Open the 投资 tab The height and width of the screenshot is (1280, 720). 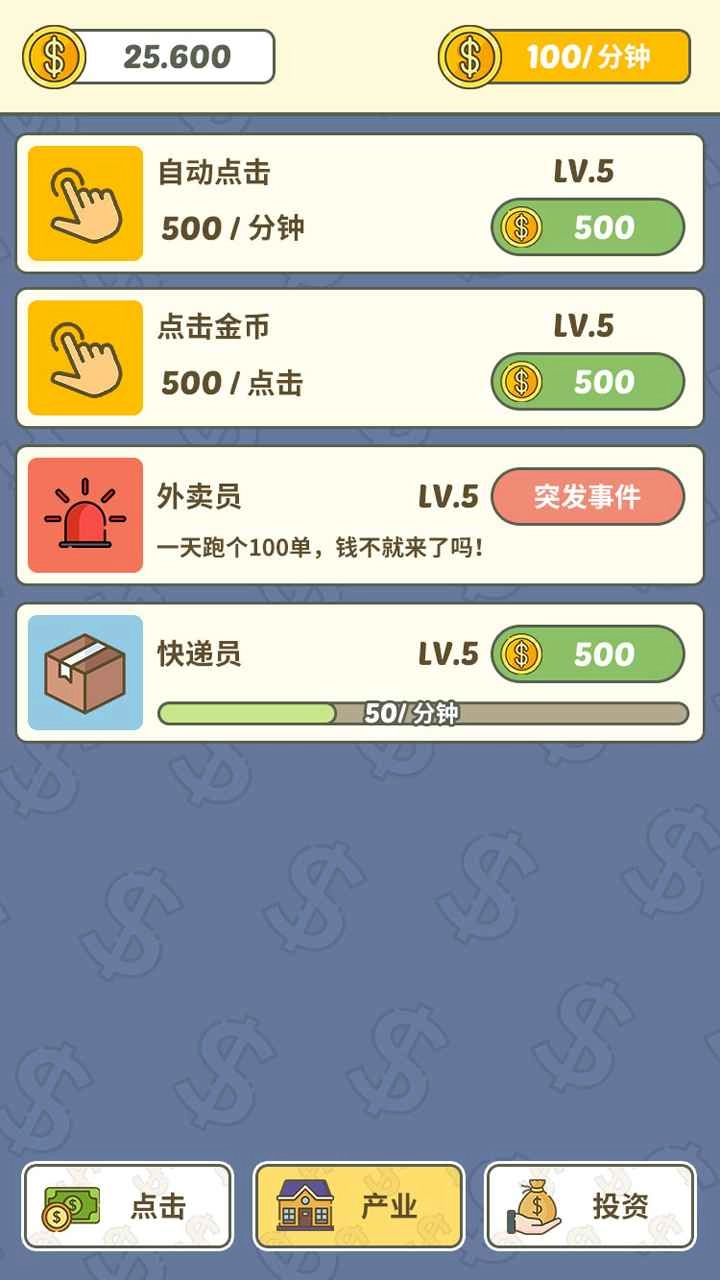(590, 1207)
